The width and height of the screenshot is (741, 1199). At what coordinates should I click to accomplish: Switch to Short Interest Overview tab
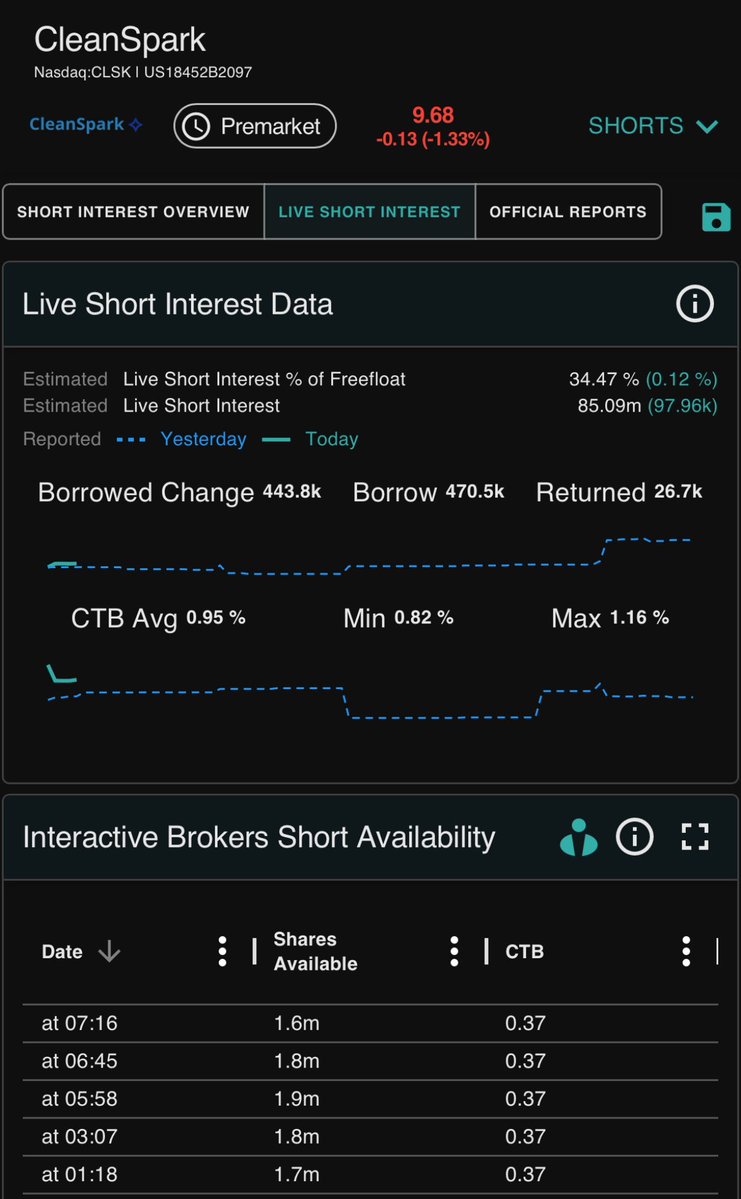point(133,212)
